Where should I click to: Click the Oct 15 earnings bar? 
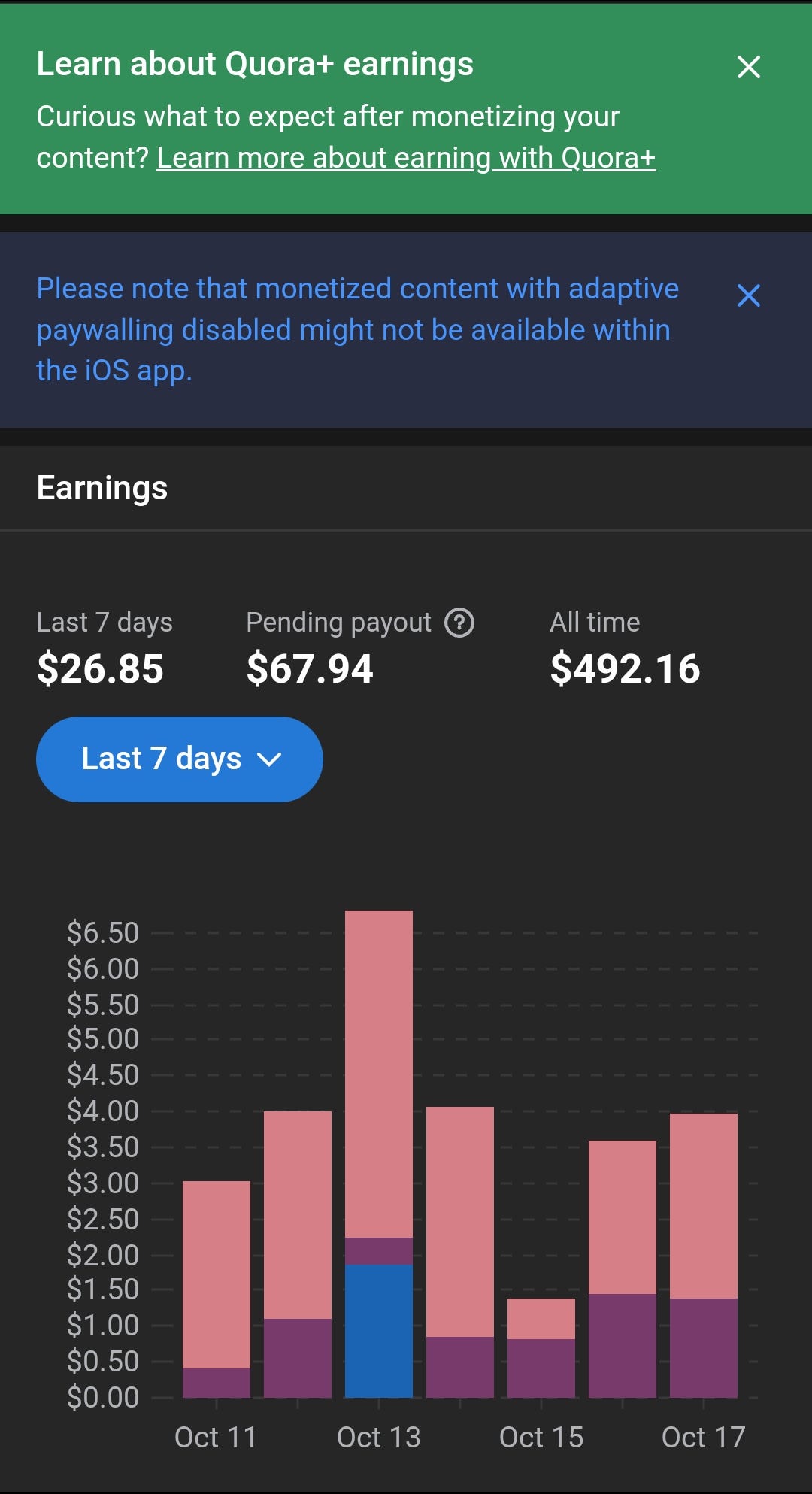[540, 1346]
